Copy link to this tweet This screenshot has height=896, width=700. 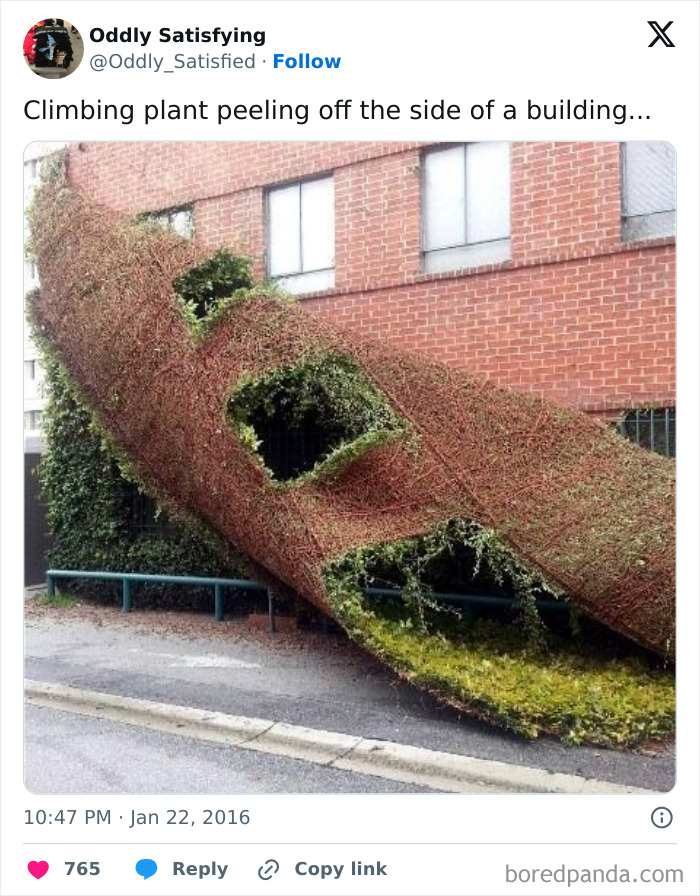coord(321,869)
